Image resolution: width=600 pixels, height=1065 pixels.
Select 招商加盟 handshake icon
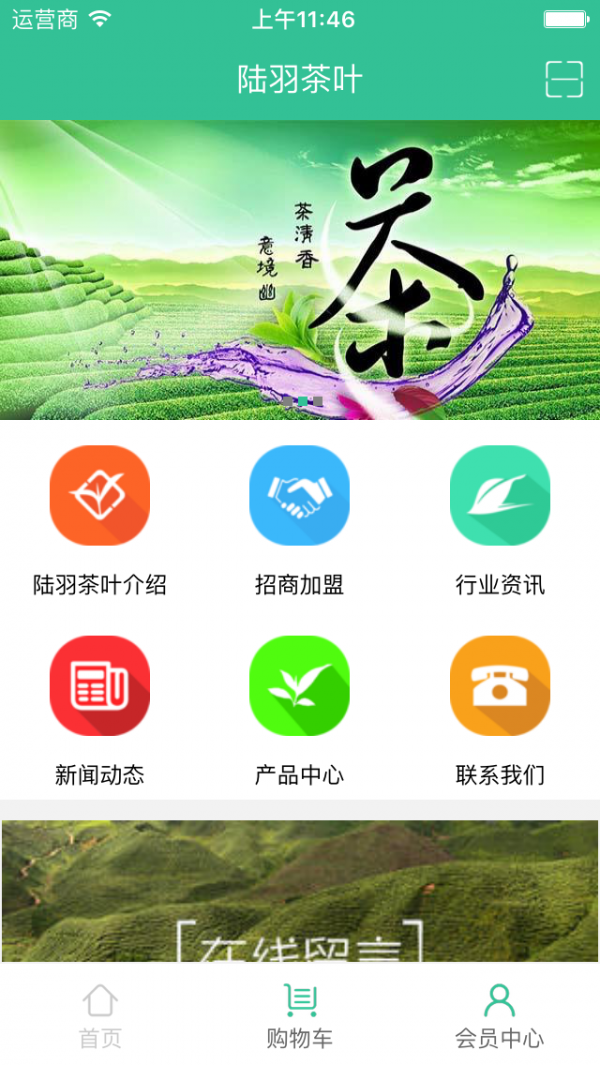[300, 496]
